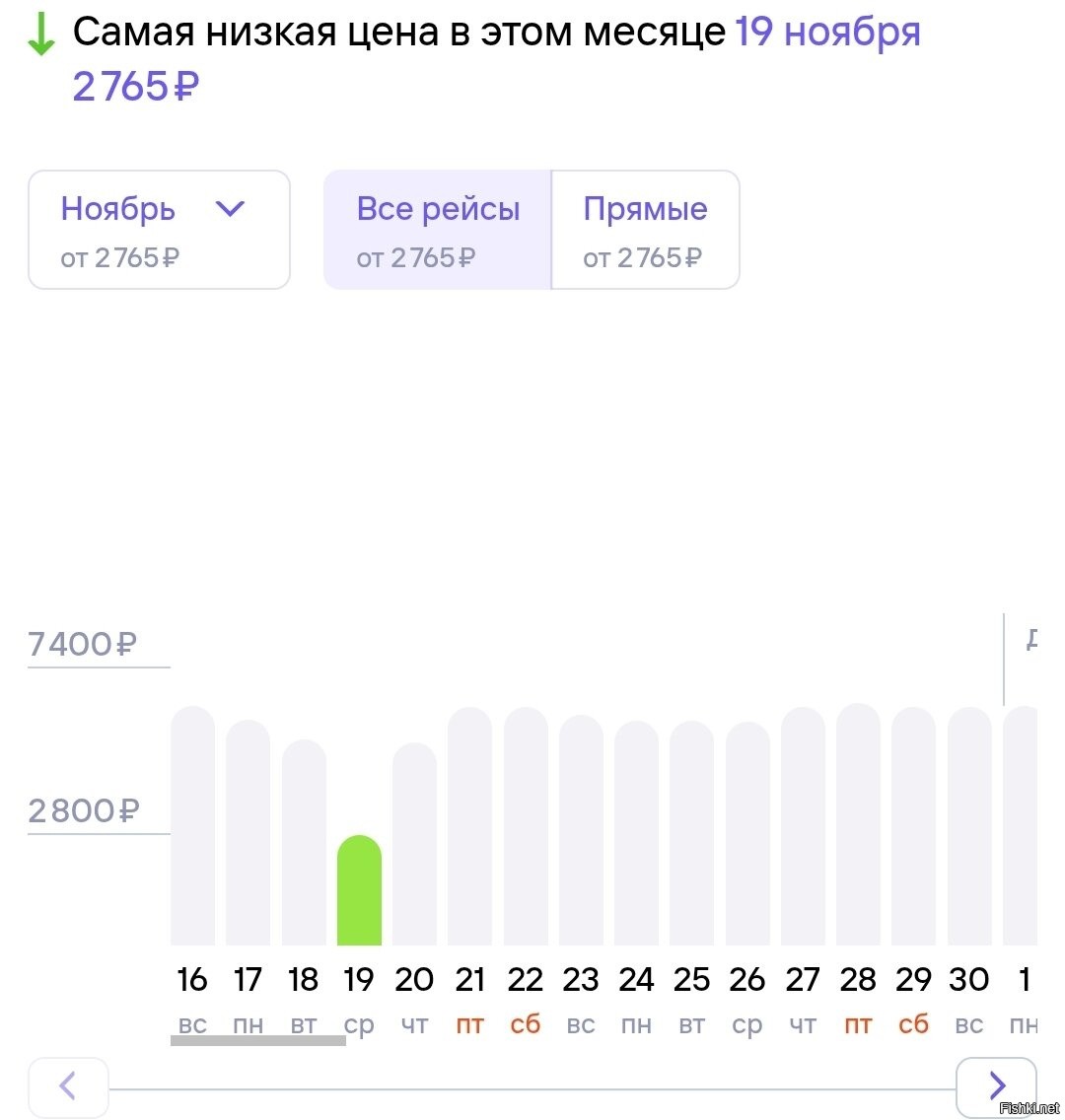Switch to Прямые flights
The width and height of the screenshot is (1065, 1120).
point(645,230)
